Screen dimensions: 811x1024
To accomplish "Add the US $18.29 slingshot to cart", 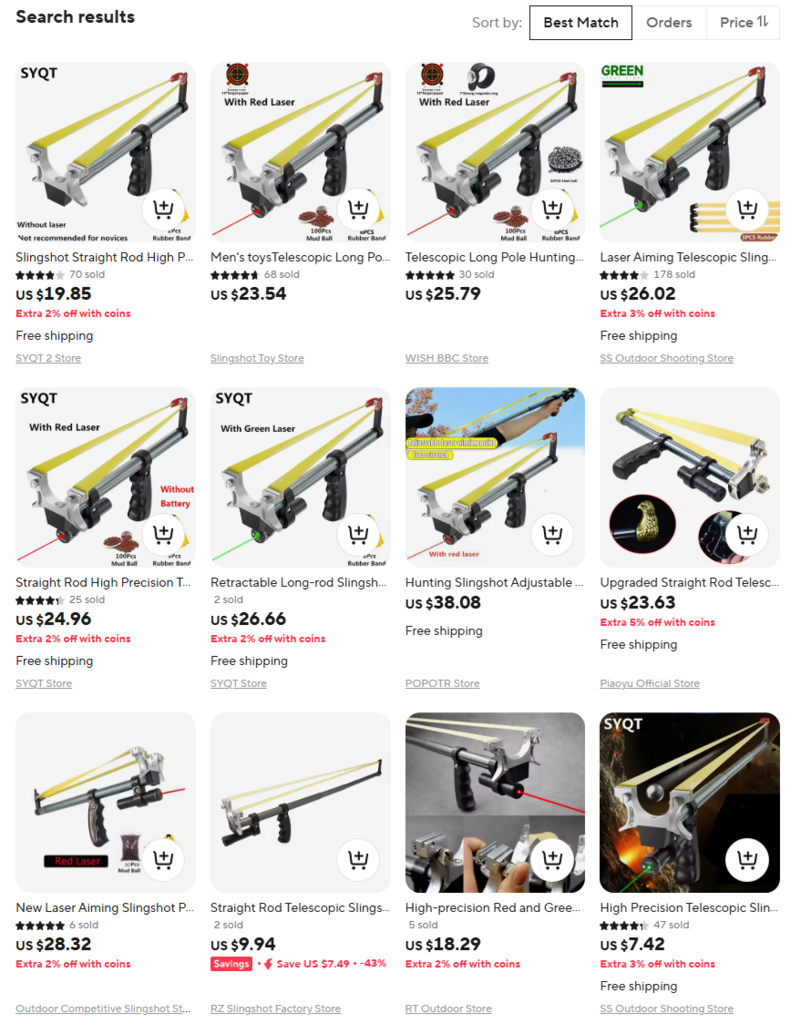I will (552, 860).
